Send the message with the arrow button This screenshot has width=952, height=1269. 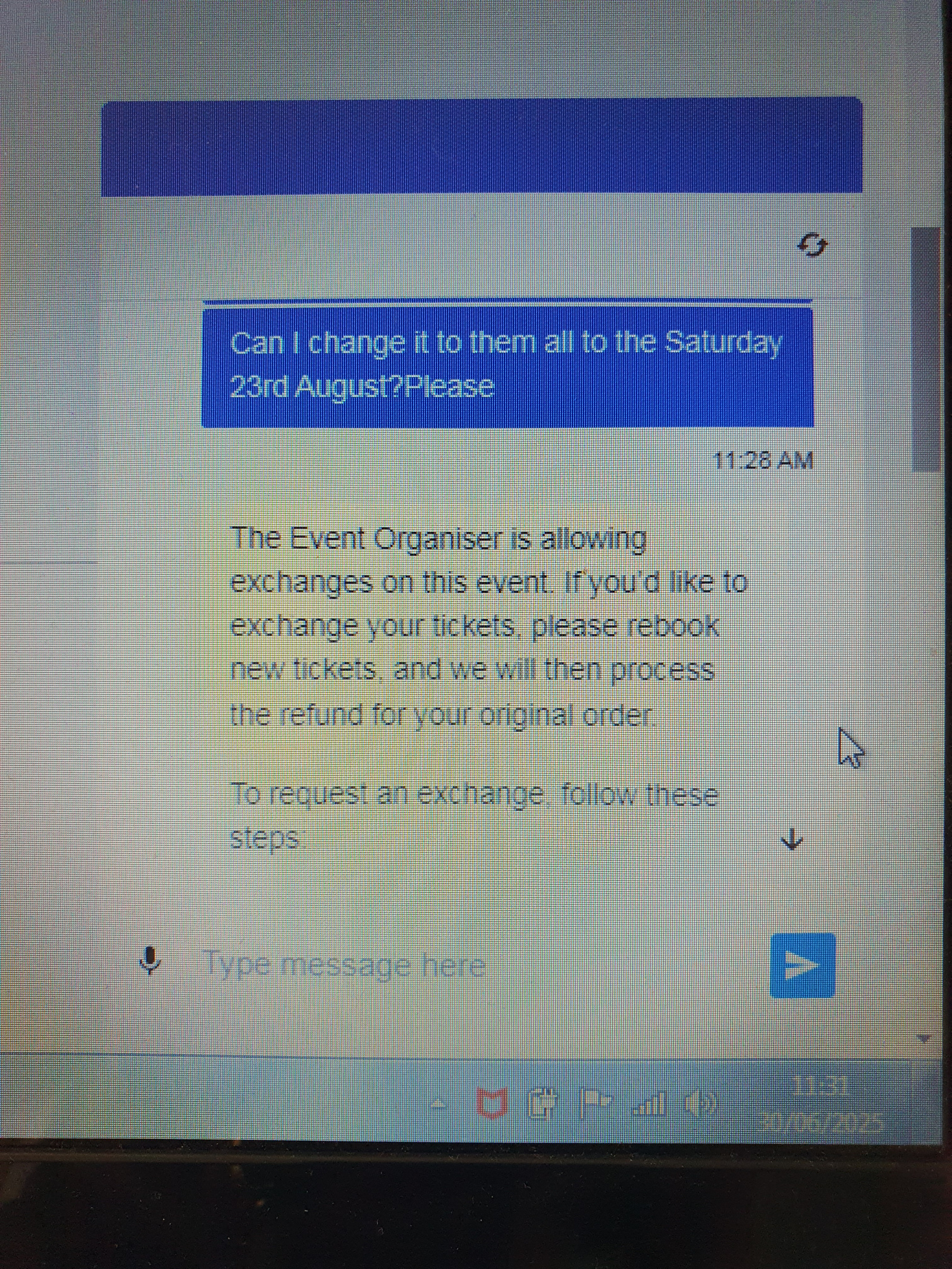802,965
